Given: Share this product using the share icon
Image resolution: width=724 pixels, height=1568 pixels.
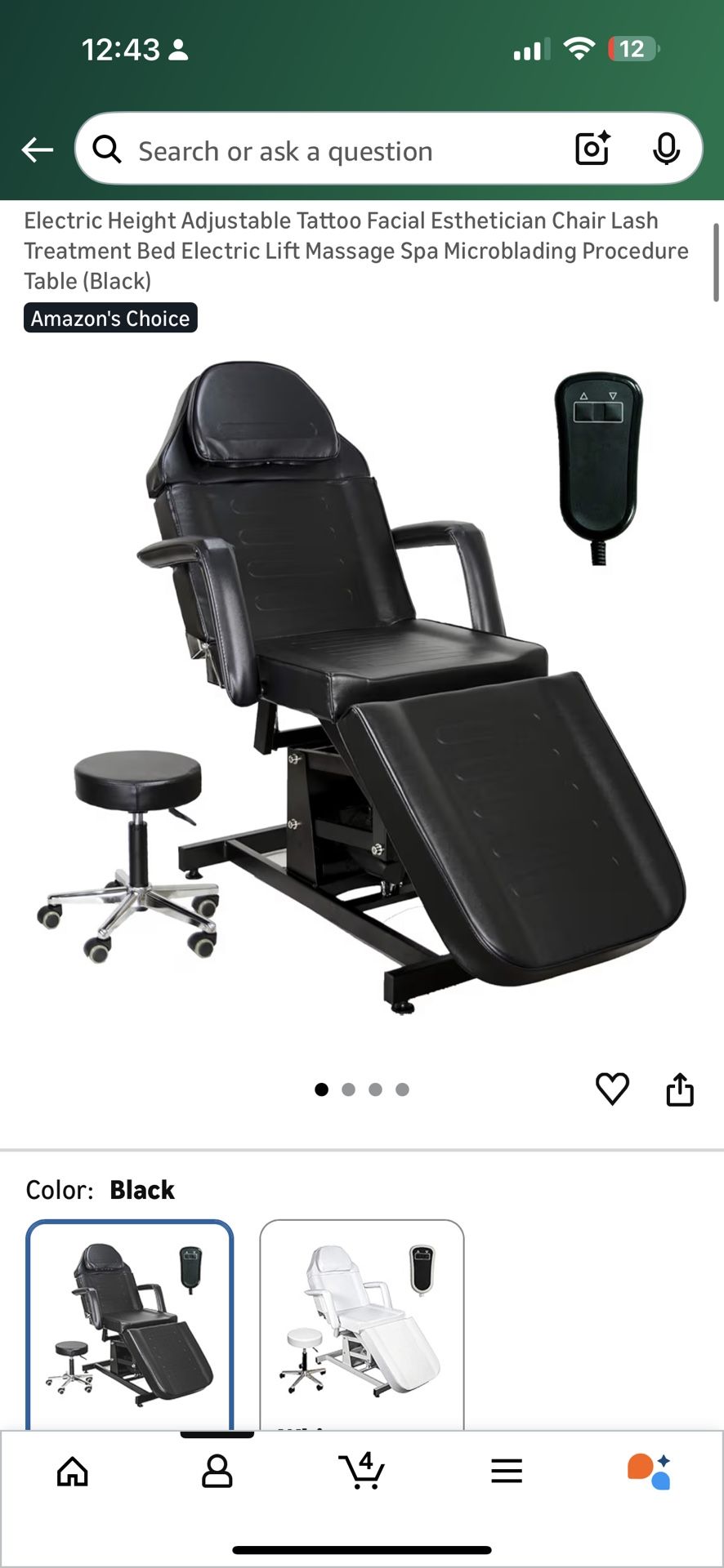Looking at the screenshot, I should 681,1090.
